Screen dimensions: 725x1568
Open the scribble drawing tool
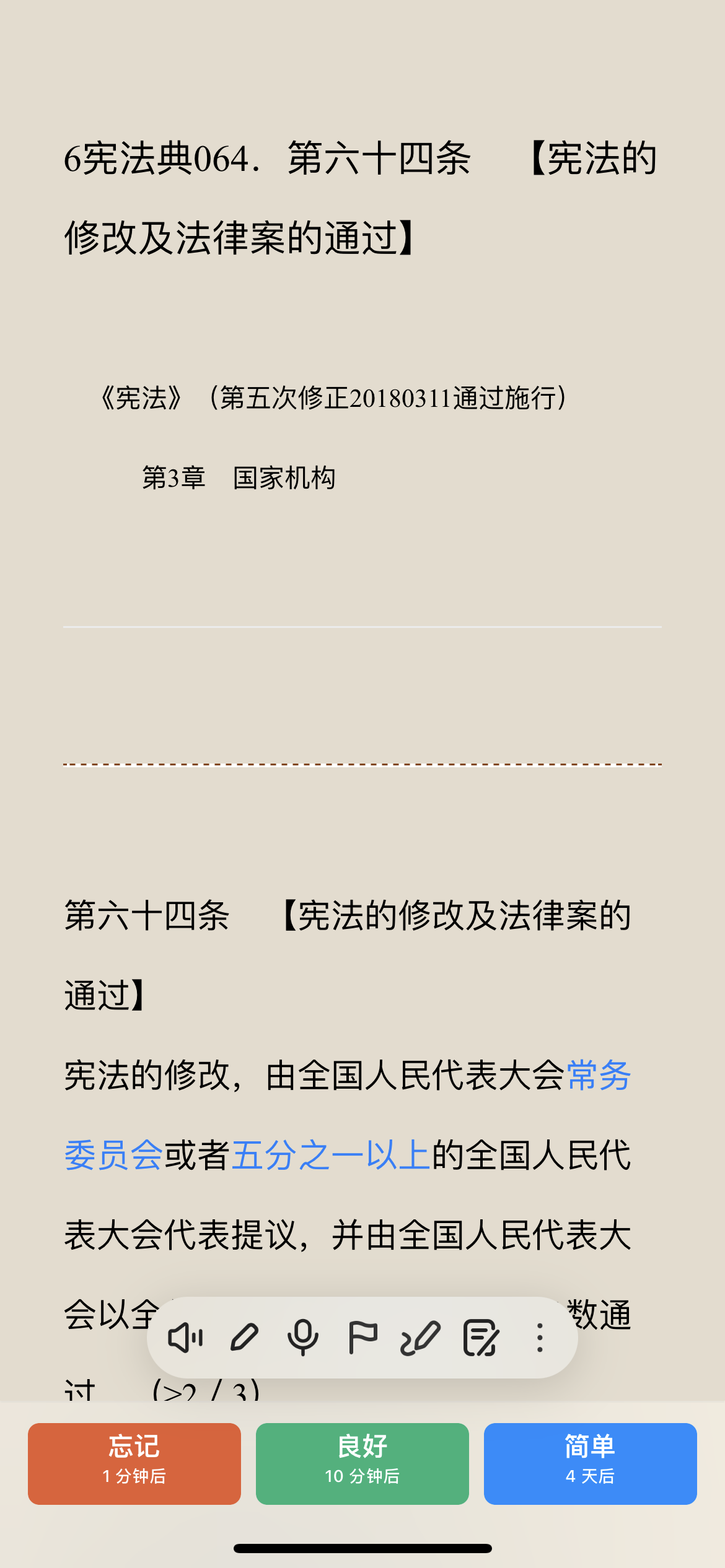point(421,1338)
